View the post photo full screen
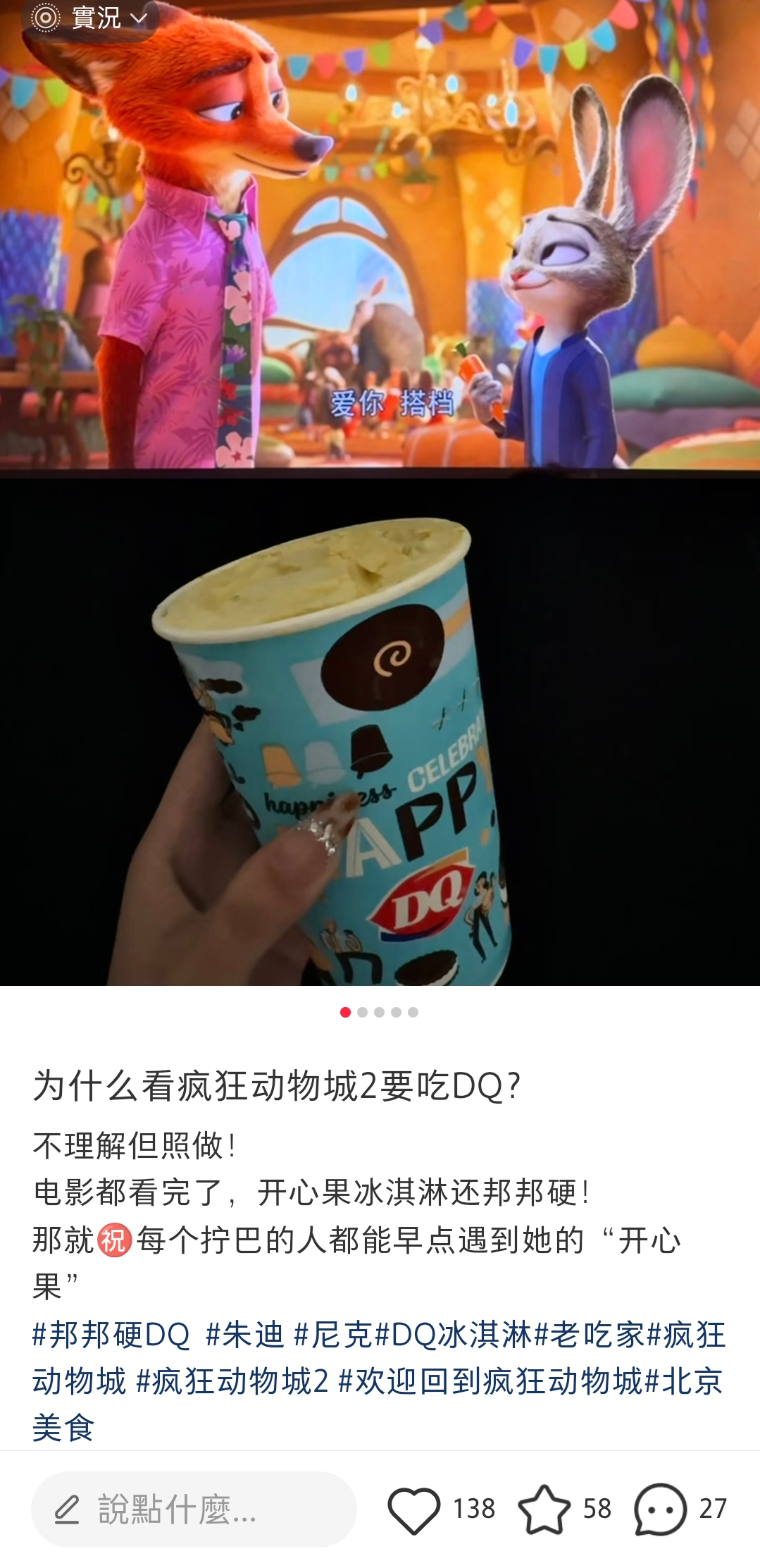The image size is (760, 1568). pos(380,493)
